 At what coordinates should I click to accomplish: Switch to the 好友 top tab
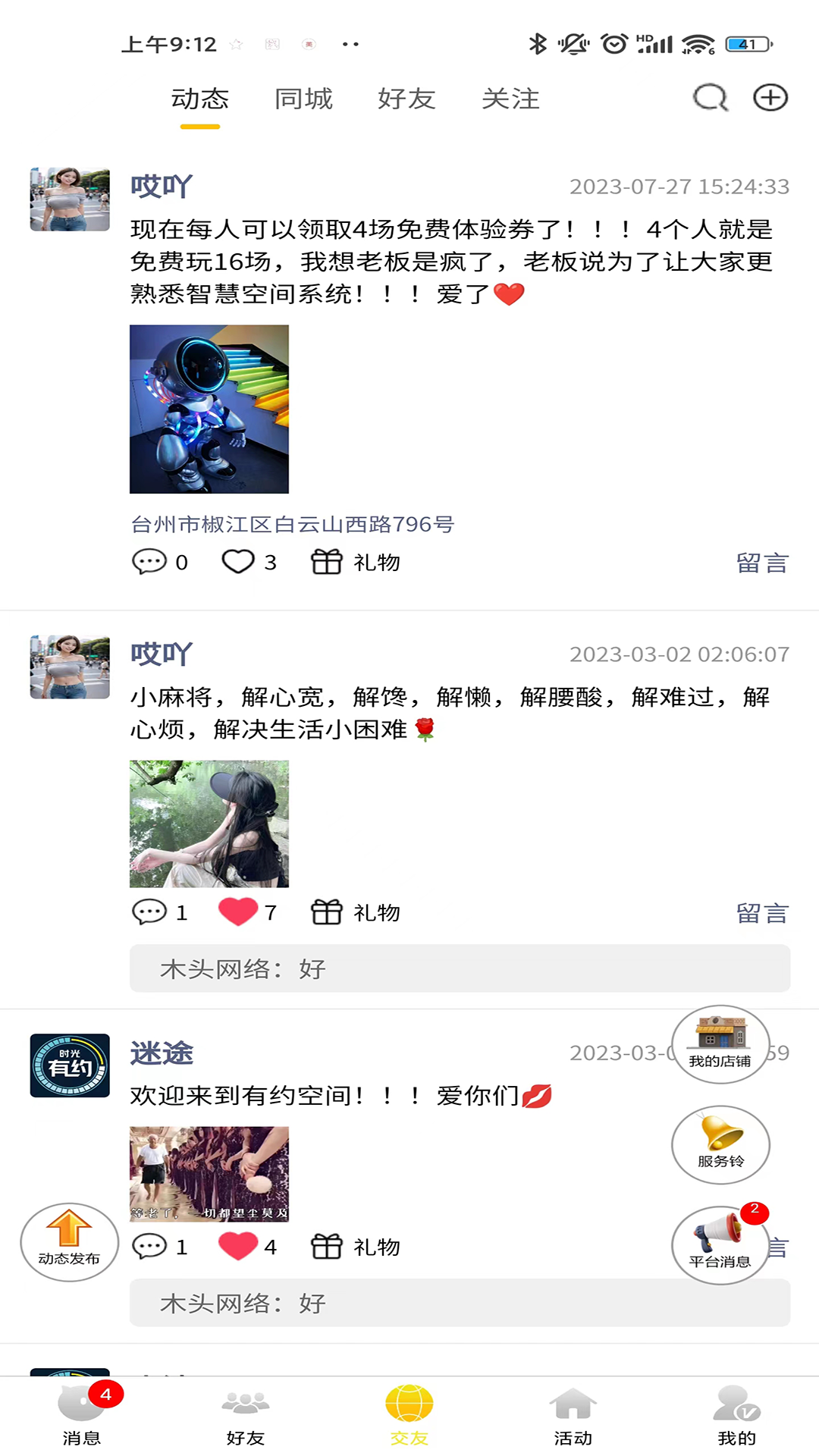[x=406, y=99]
